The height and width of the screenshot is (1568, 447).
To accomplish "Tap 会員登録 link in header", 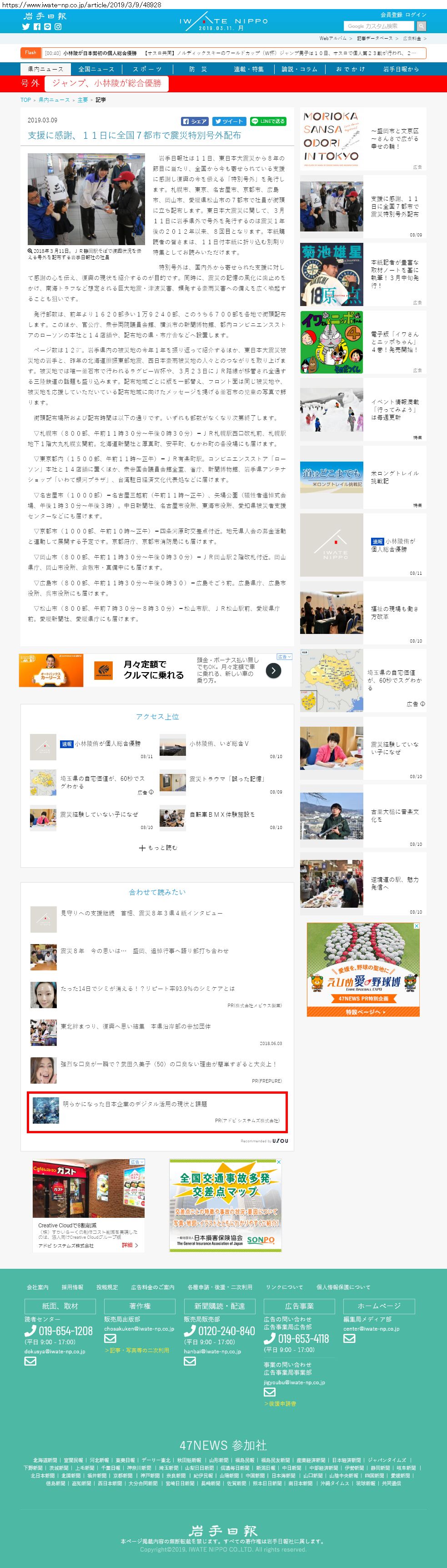I will pos(390,15).
